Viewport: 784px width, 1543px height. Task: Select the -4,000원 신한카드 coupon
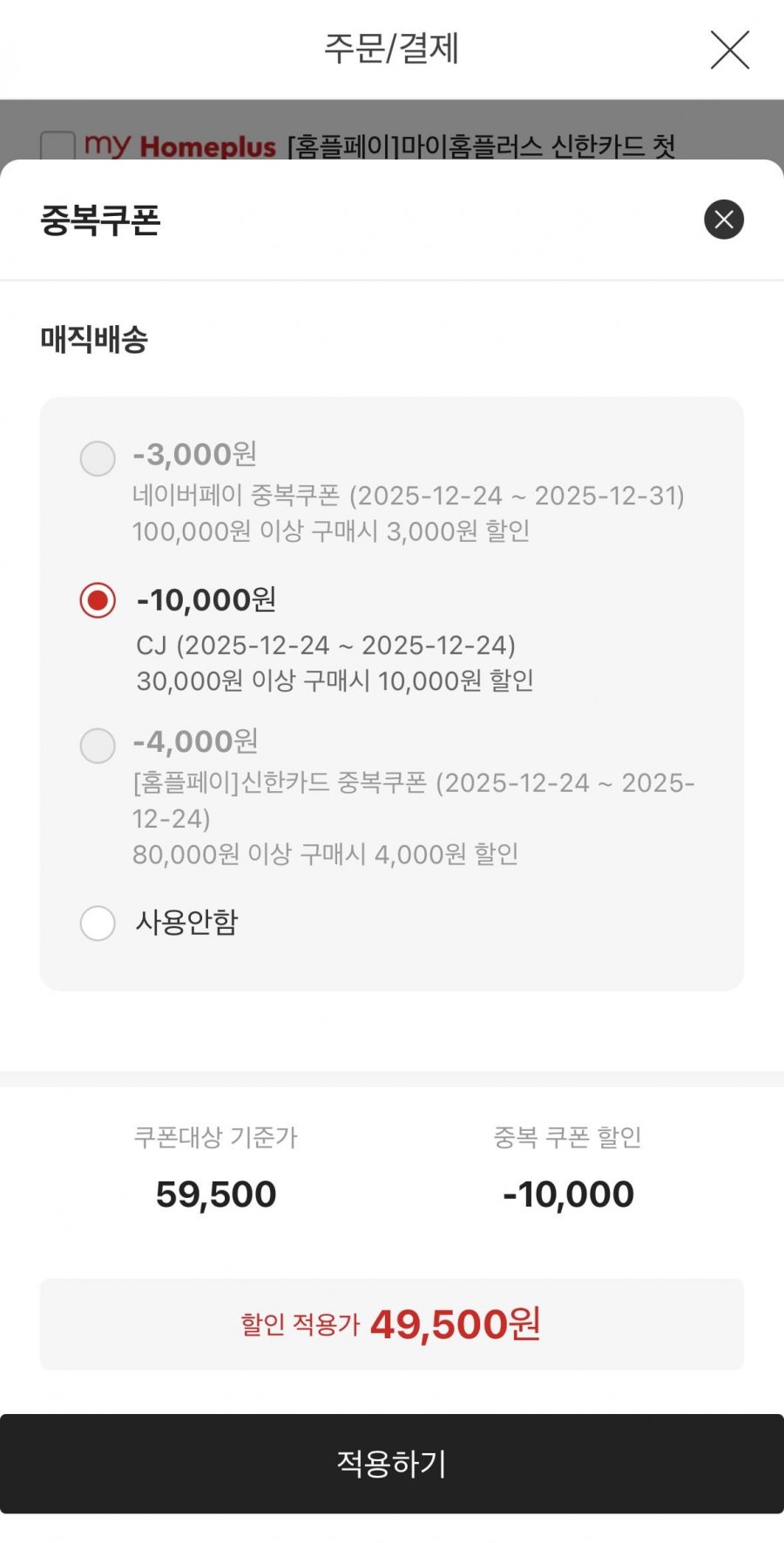point(98,746)
